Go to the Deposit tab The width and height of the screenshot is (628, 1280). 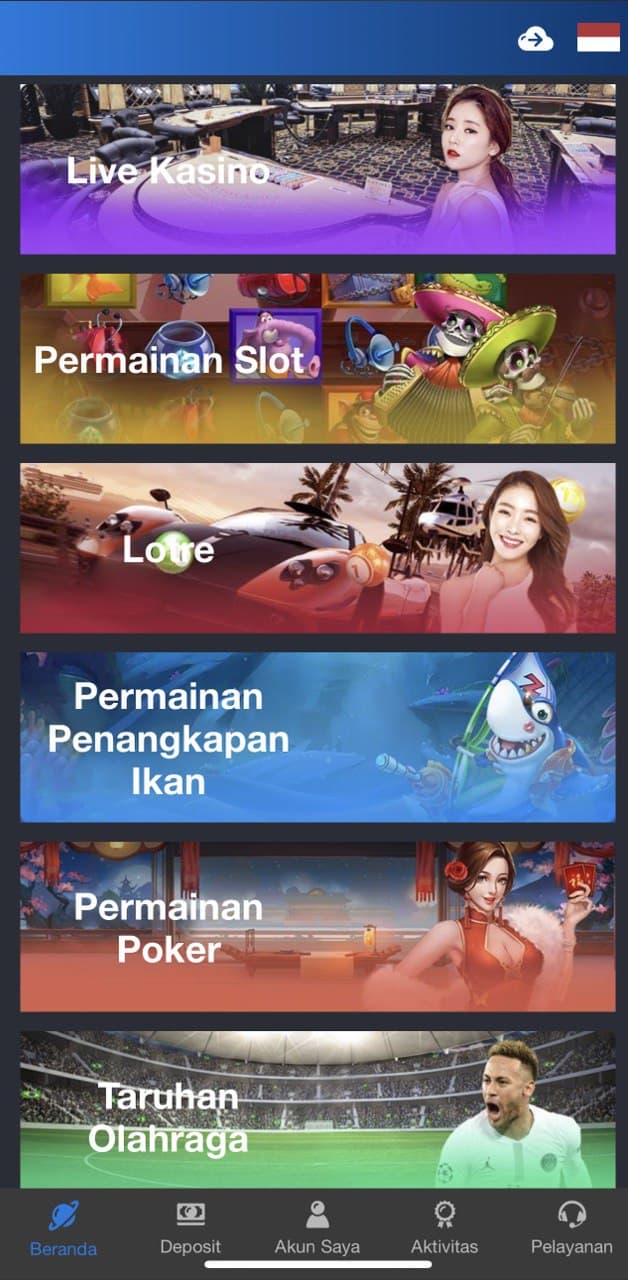tap(190, 1229)
